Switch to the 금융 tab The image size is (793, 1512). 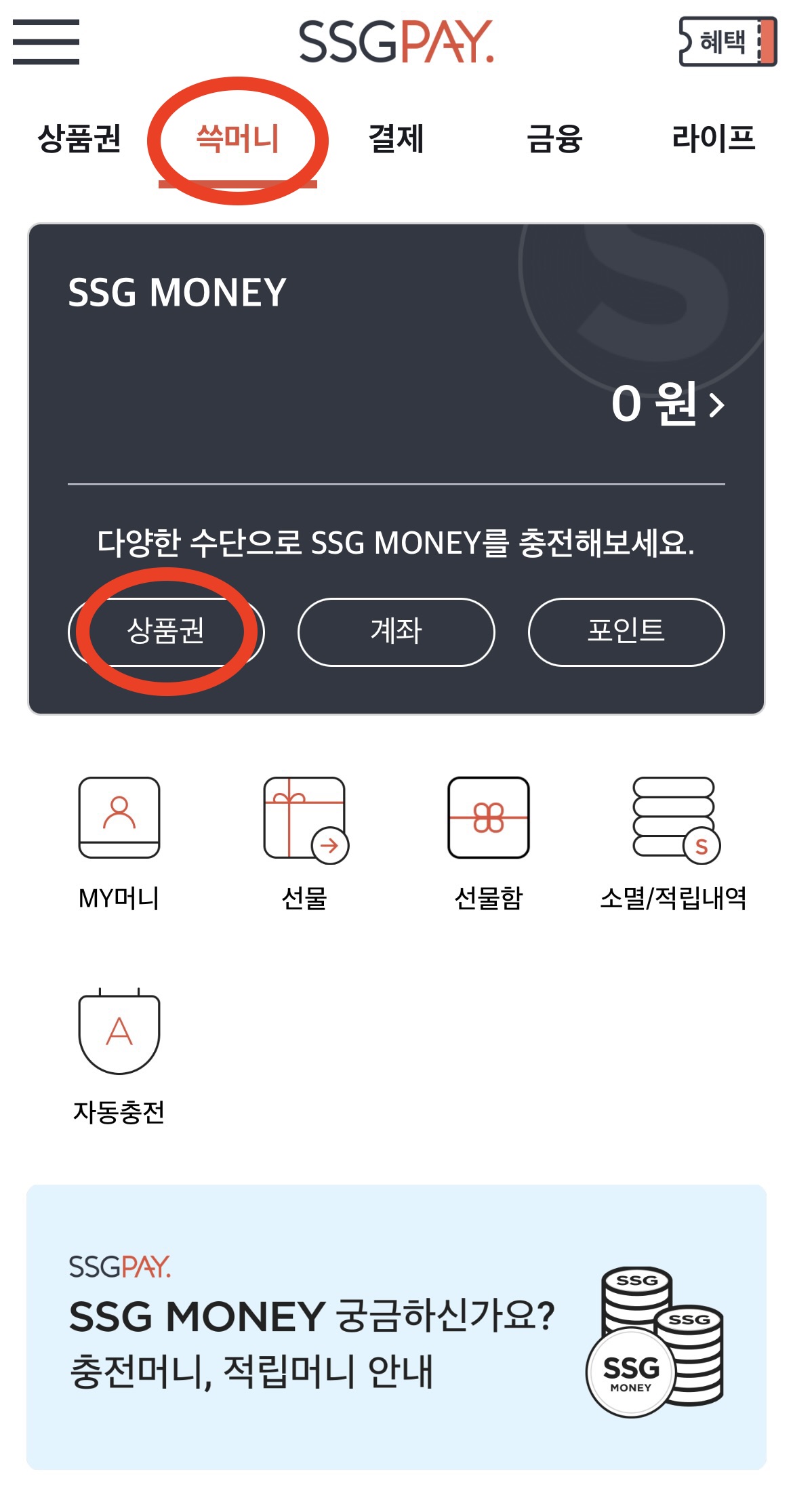tap(556, 140)
